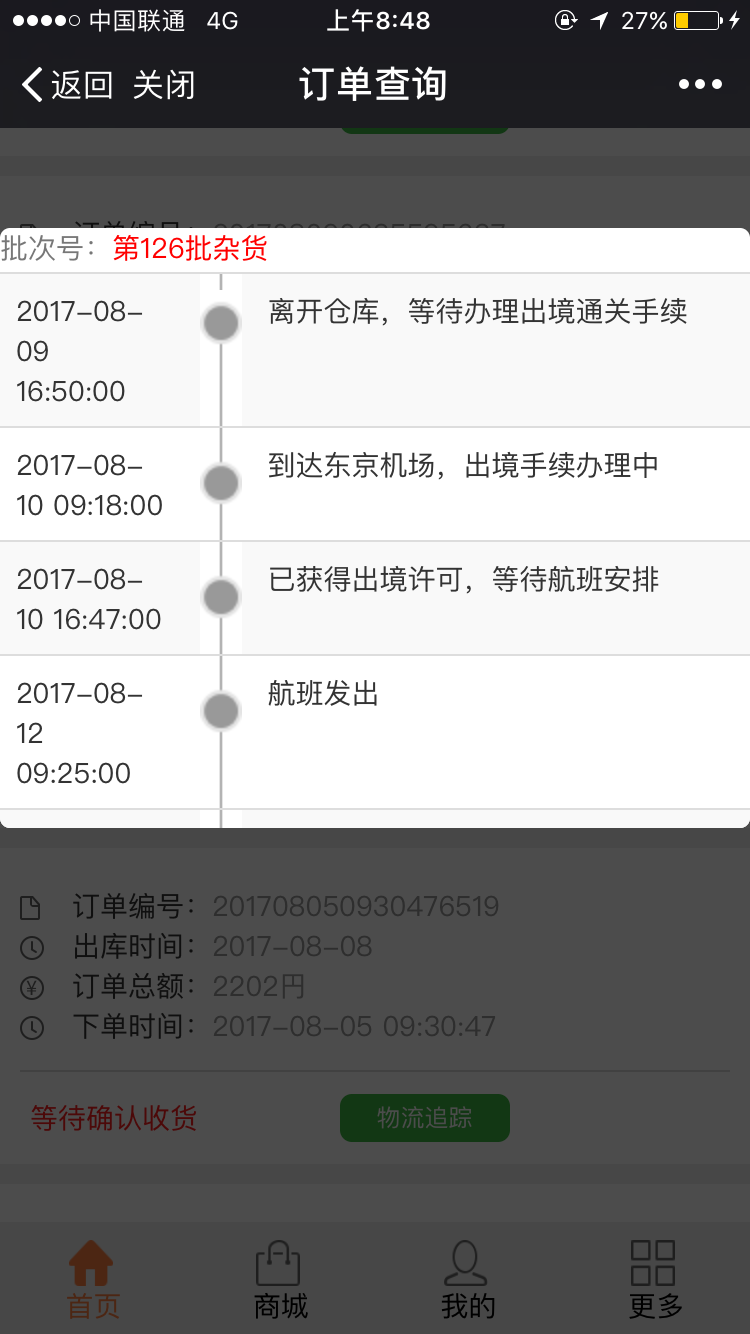Go back using the 返回 button

(67, 85)
